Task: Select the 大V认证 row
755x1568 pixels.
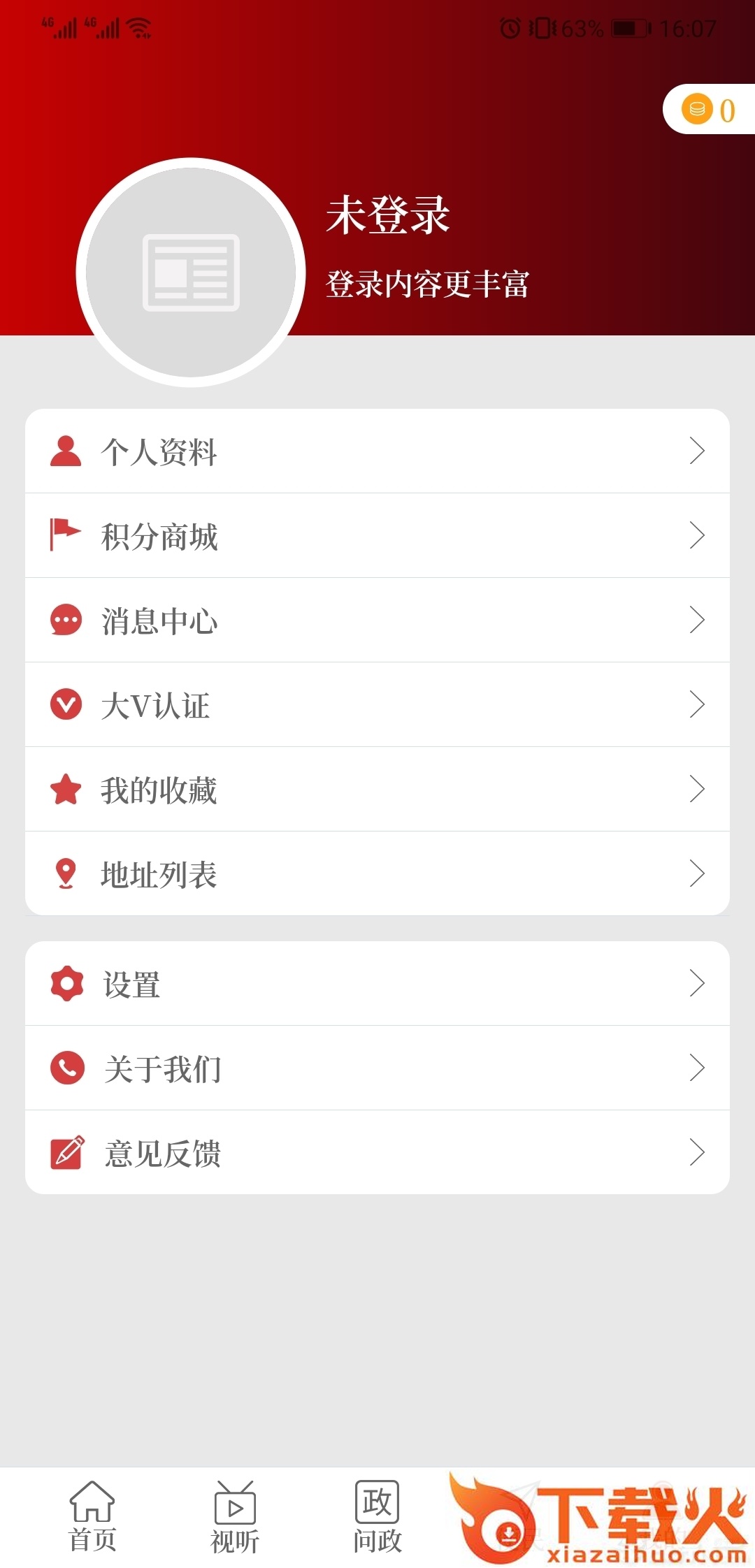Action: coord(377,705)
